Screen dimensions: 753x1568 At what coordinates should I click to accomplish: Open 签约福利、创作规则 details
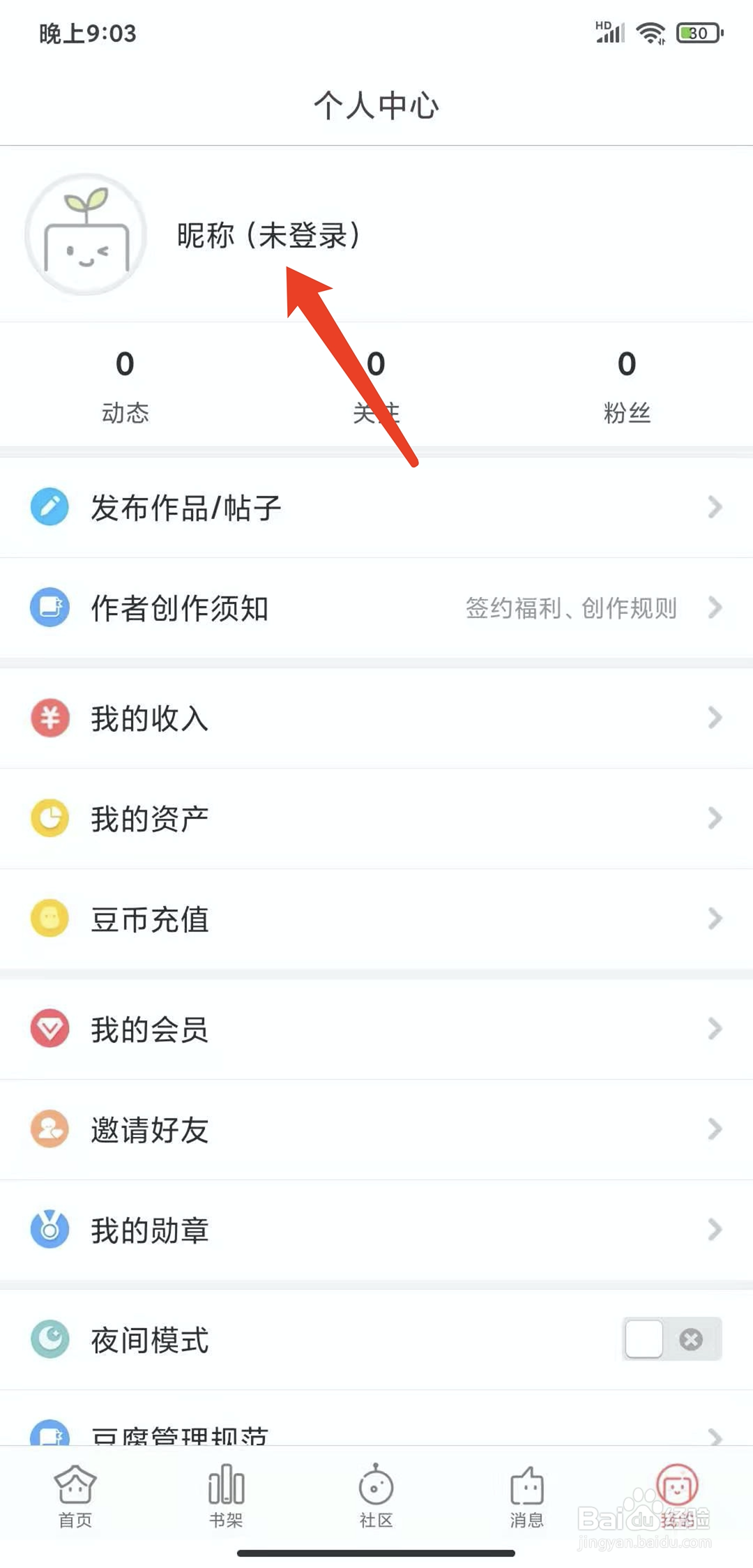[572, 608]
